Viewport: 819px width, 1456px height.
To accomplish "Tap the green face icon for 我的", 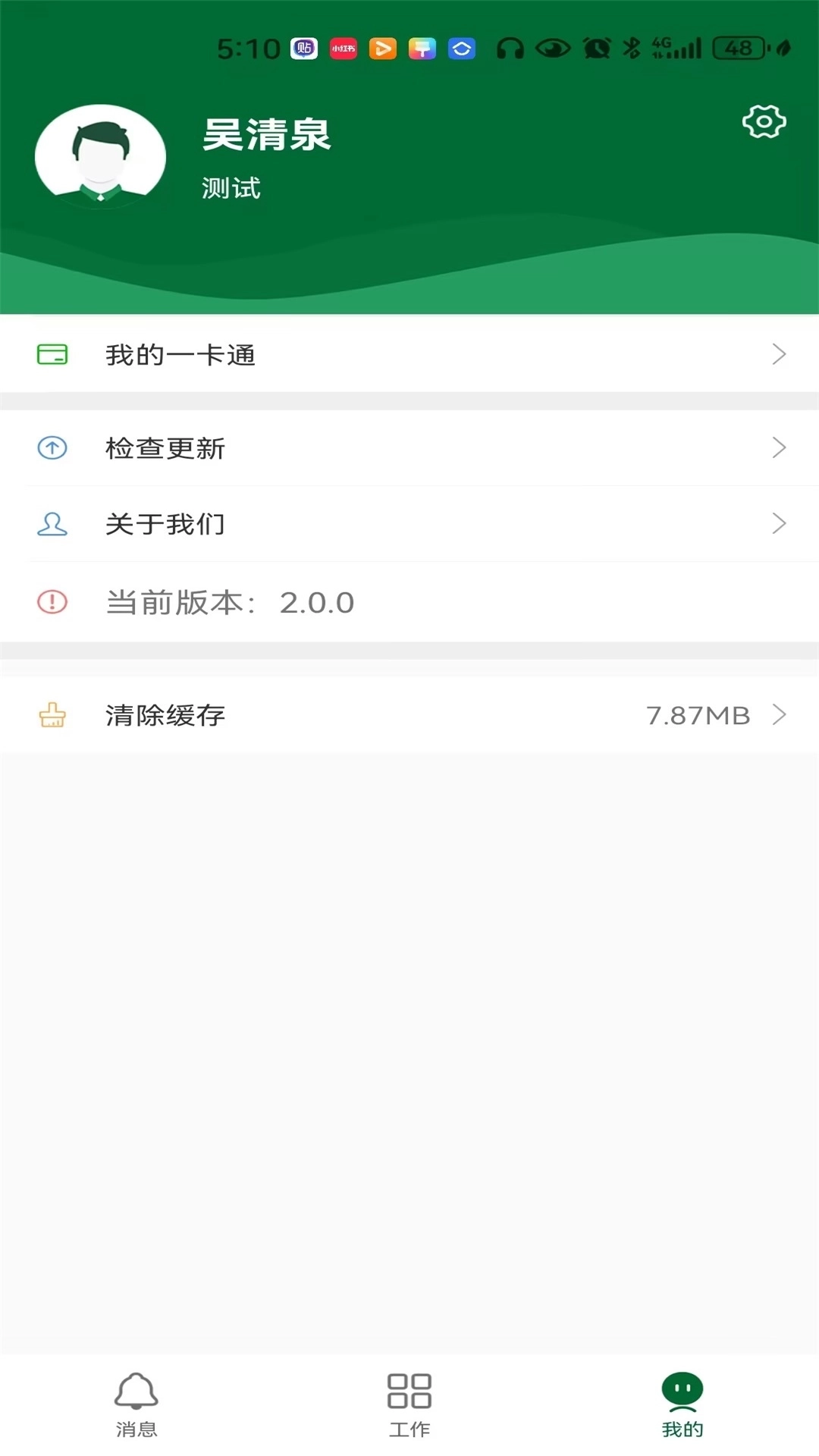I will click(x=682, y=1394).
